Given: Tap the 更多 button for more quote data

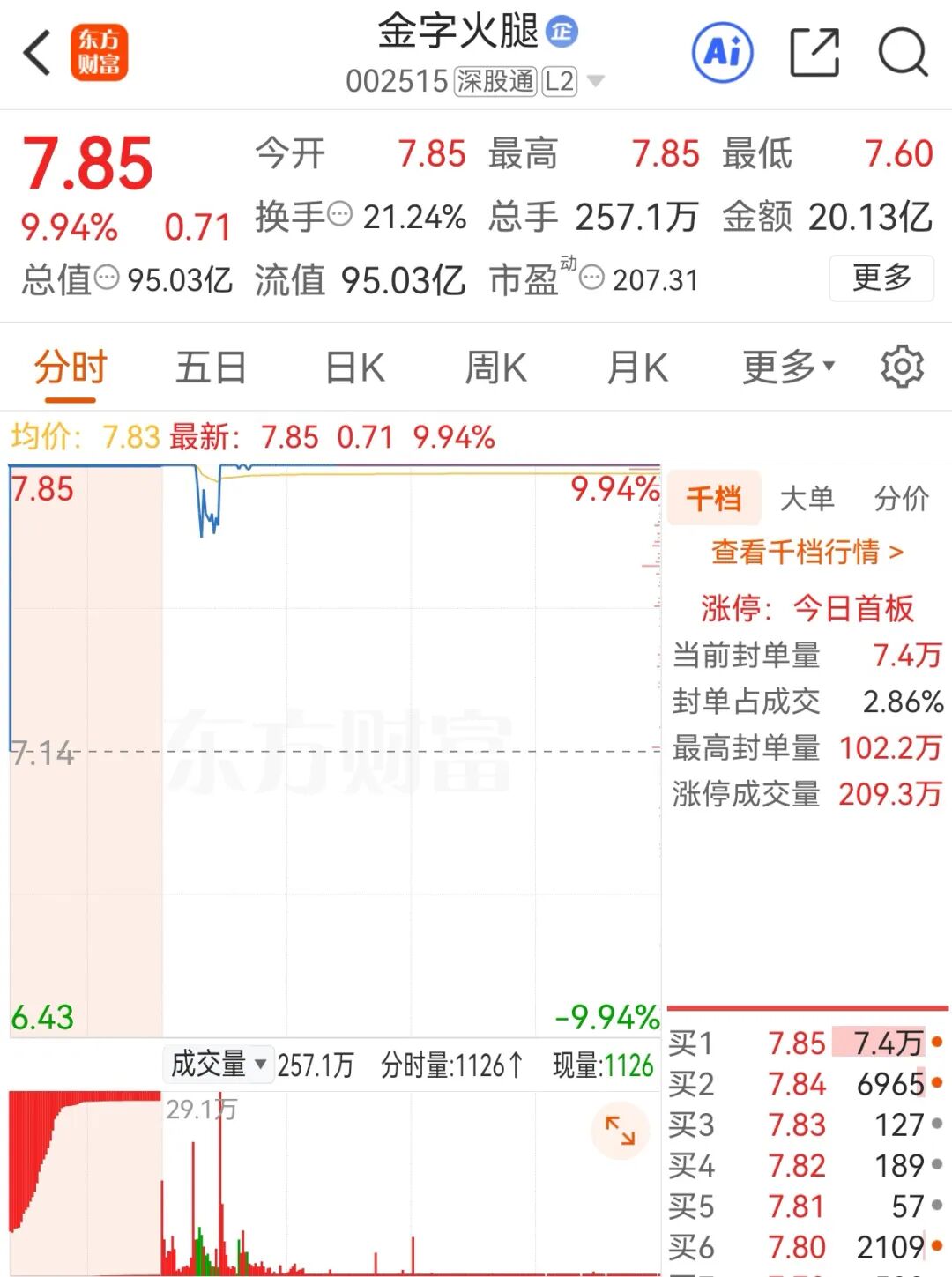Looking at the screenshot, I should [881, 278].
